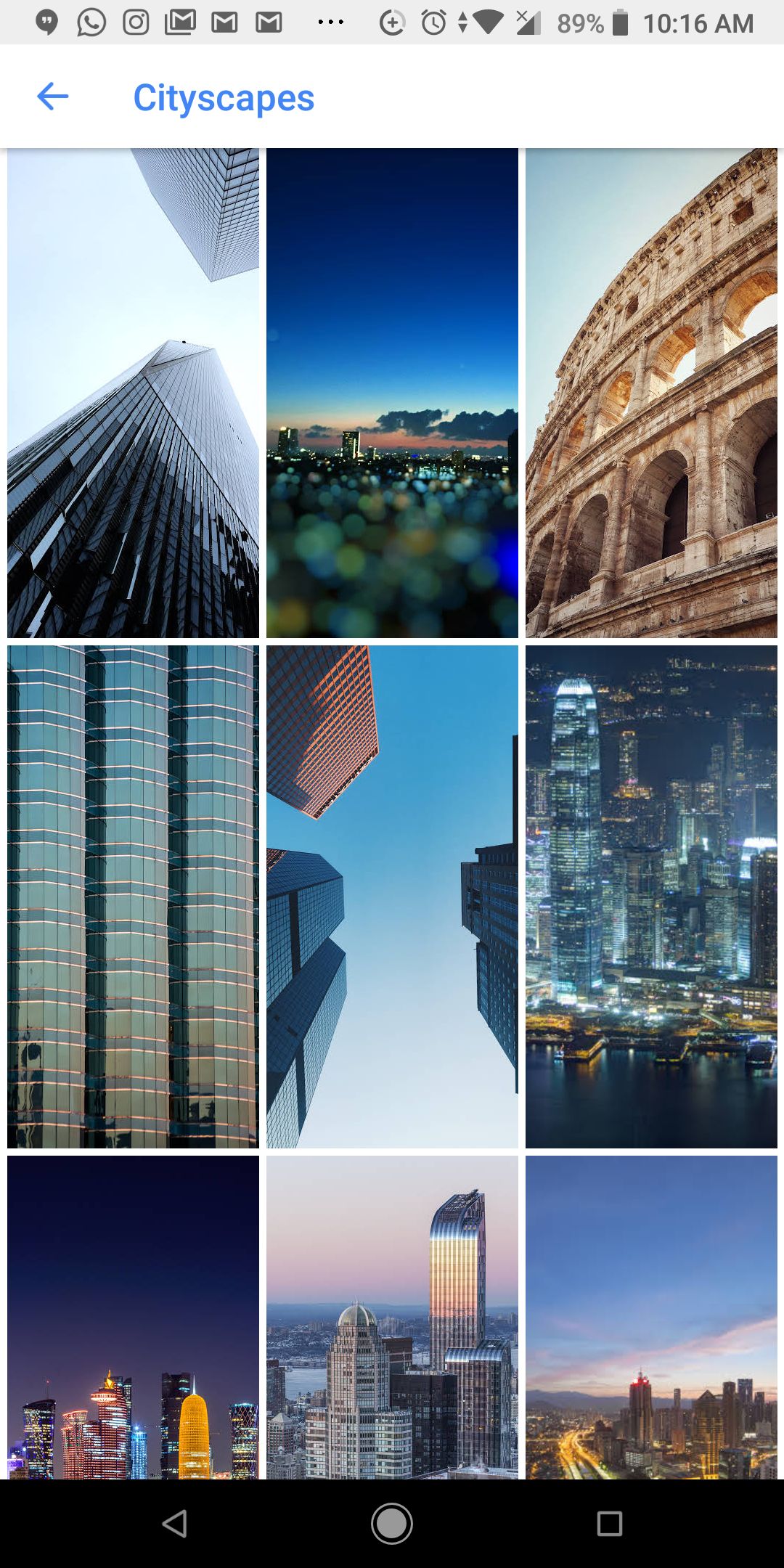Choose the domed tower sunset city wallpaper

[x=392, y=1317]
